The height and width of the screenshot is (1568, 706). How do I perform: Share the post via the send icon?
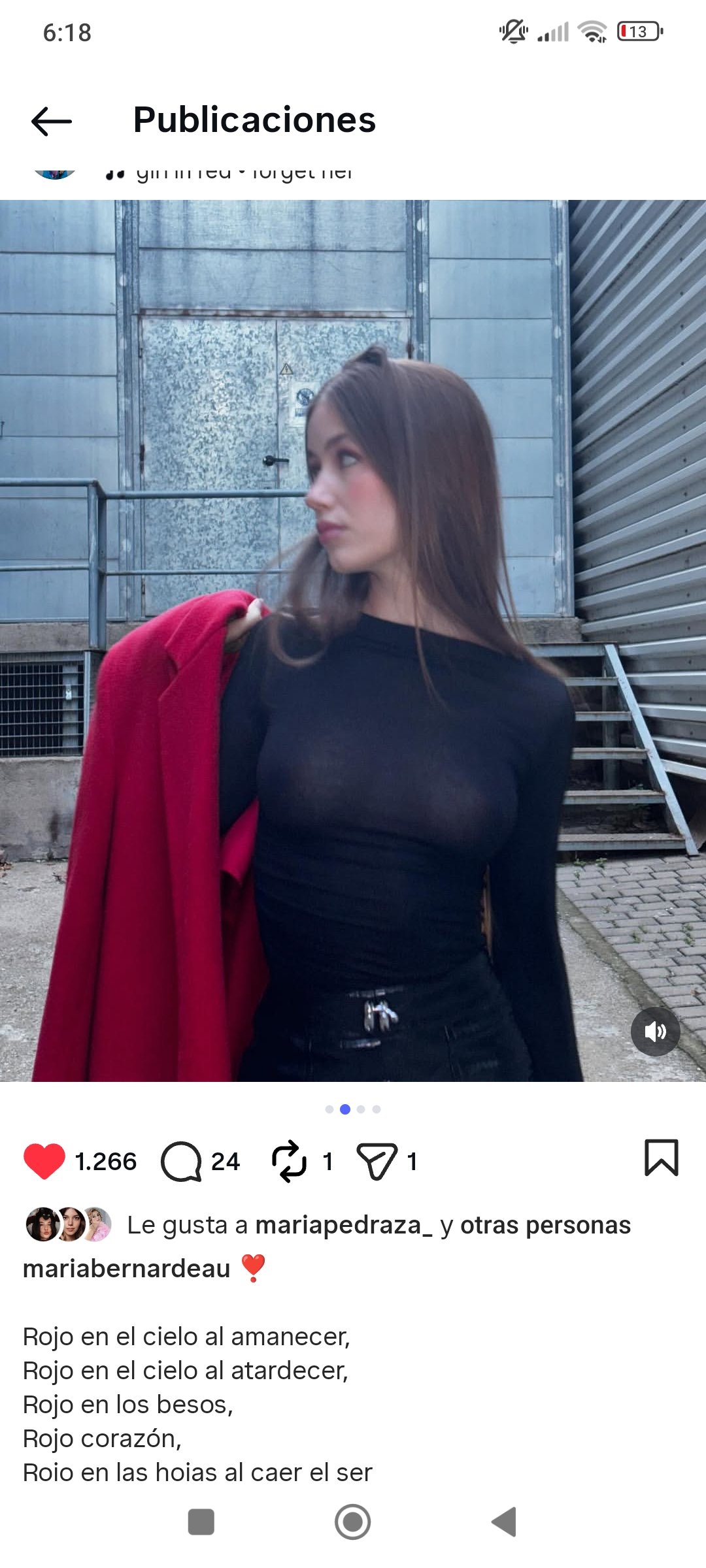point(377,1161)
